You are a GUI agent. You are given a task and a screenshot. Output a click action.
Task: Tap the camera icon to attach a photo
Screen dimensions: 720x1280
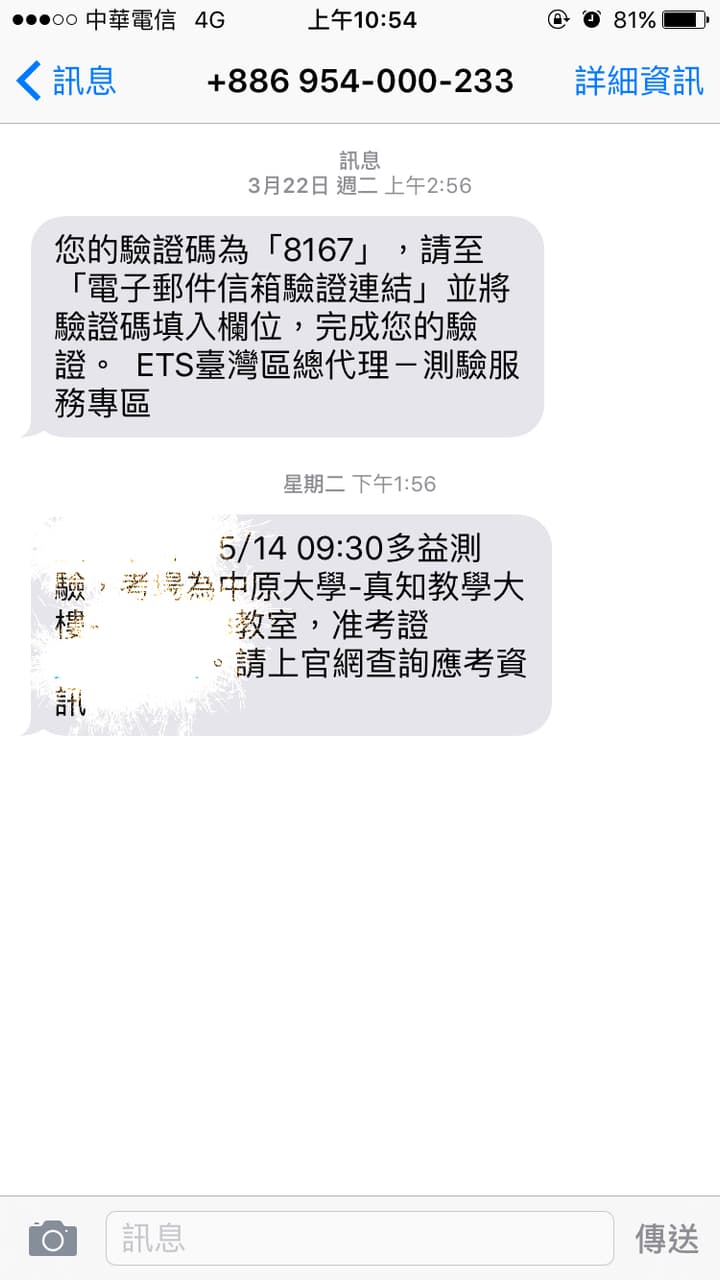click(52, 1238)
